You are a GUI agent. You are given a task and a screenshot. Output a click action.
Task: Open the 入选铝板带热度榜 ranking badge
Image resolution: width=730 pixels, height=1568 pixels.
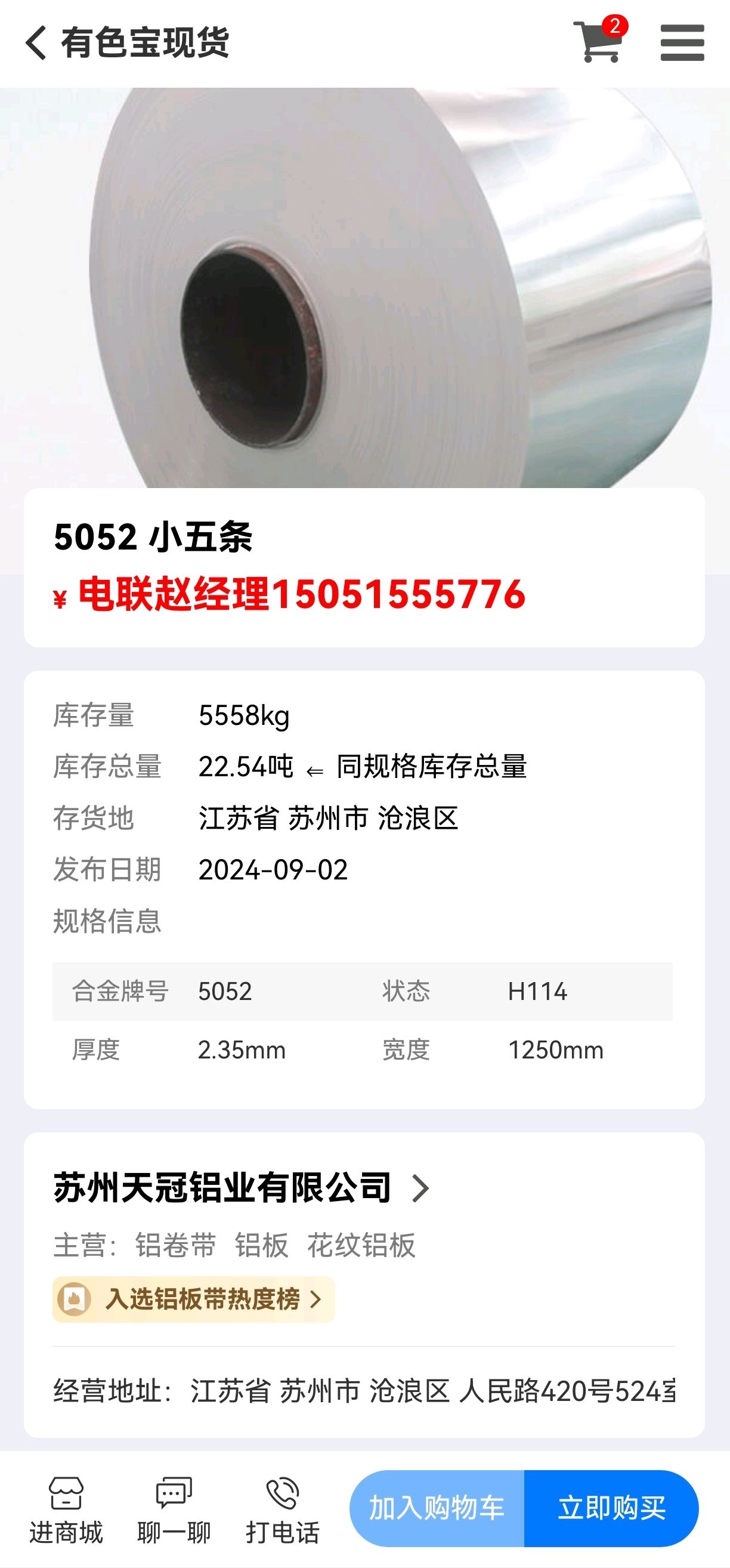193,1300
